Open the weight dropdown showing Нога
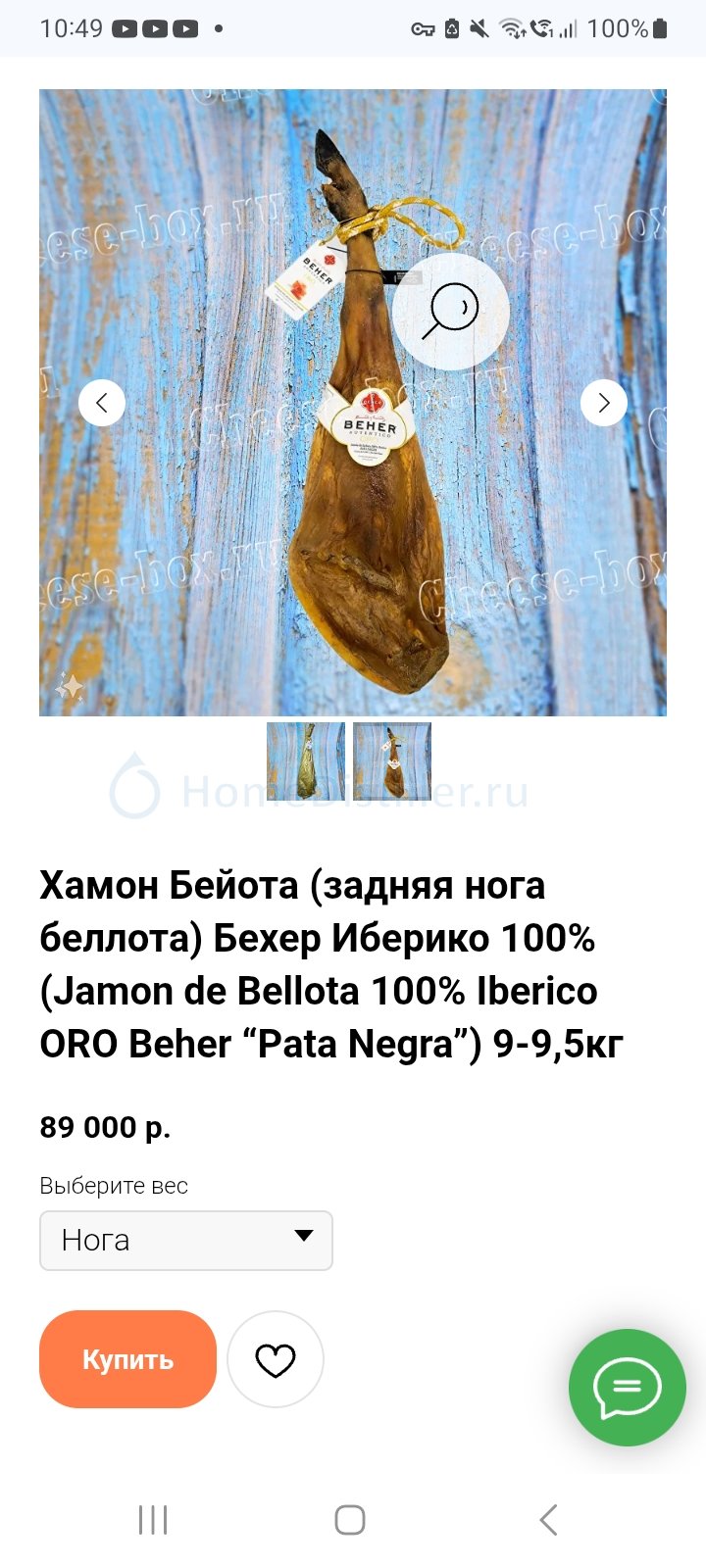The image size is (706, 1568). coord(186,1241)
